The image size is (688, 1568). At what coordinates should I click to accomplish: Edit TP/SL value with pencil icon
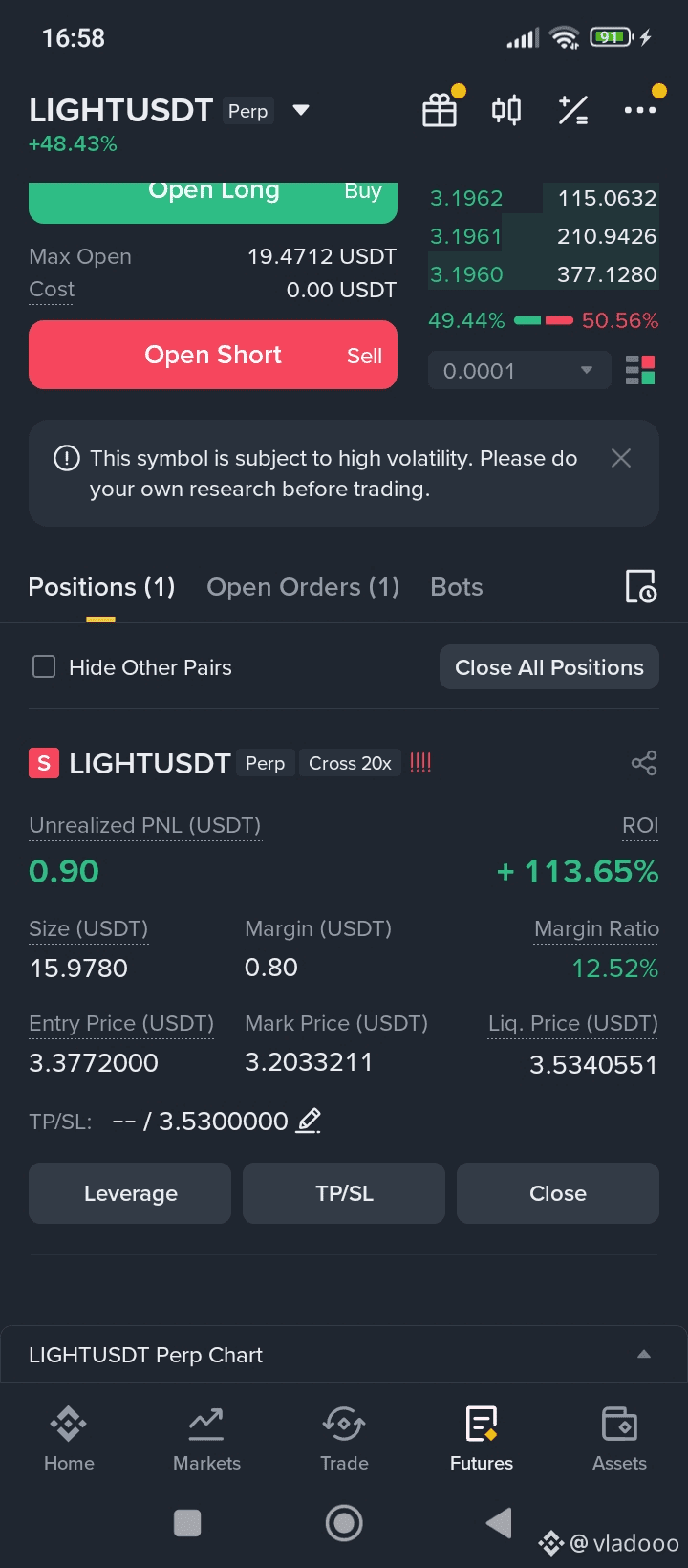[x=308, y=1121]
